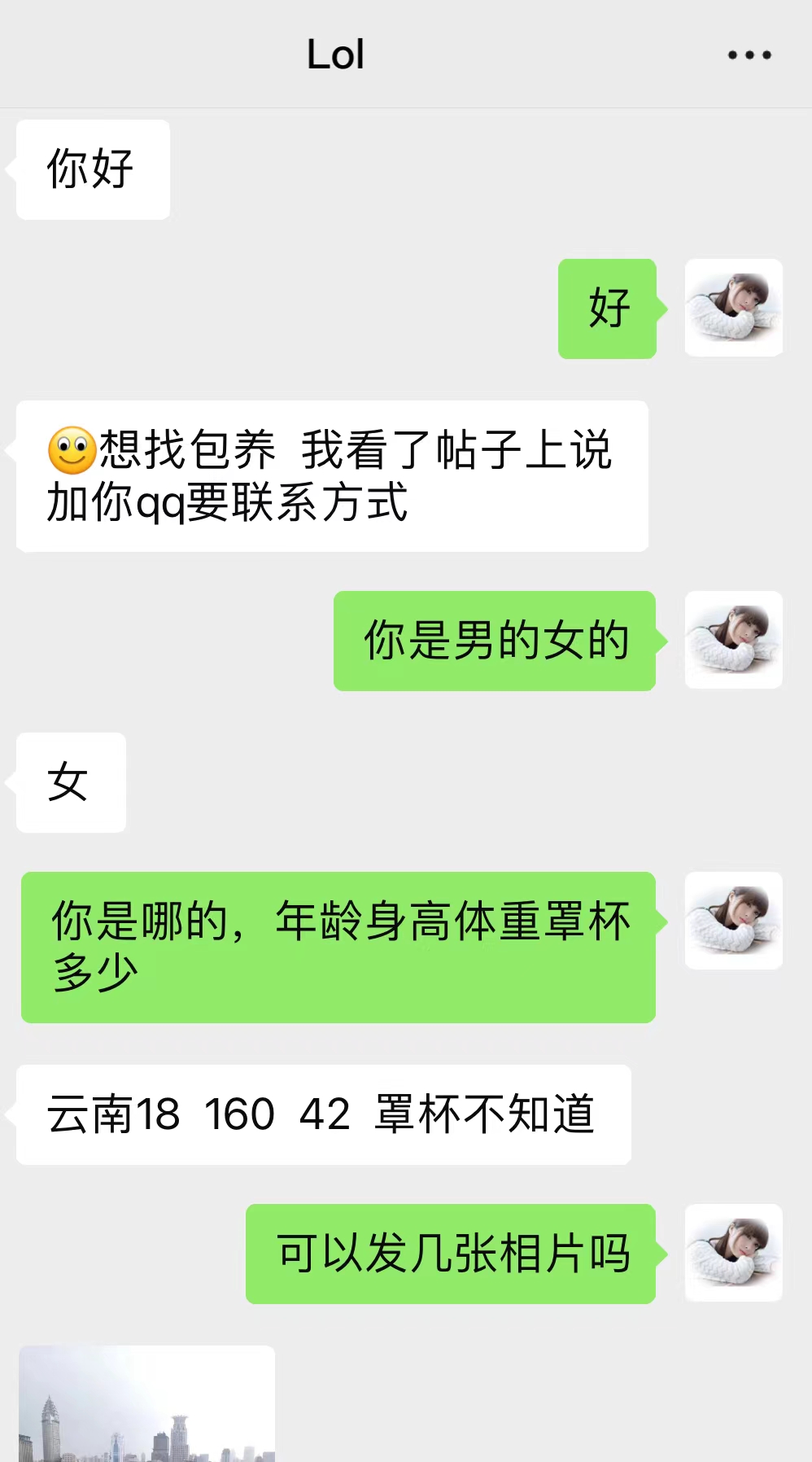The height and width of the screenshot is (1462, 812).
Task: Tap the avatar next to "可以发几张相片吗"
Action: 733,1253
